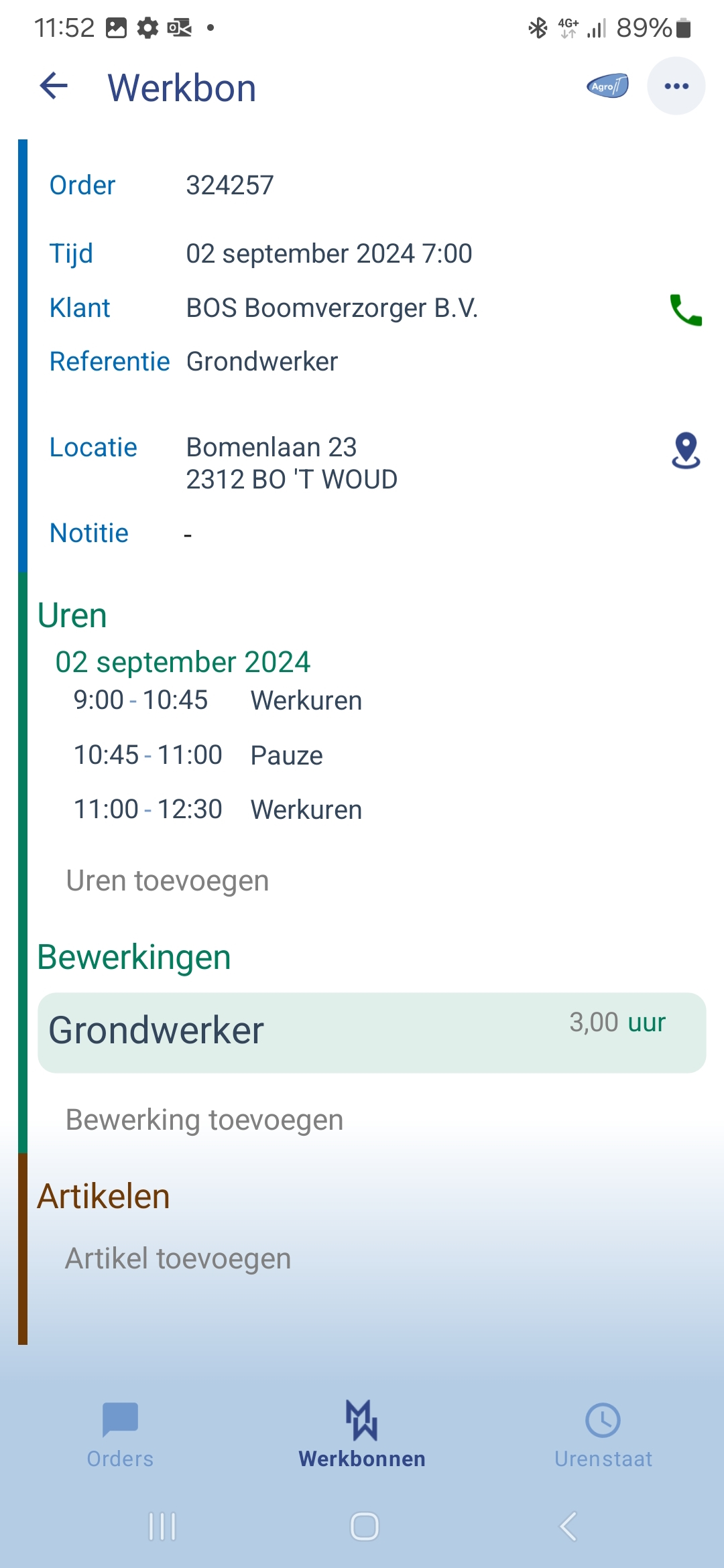
Task: Go back using the arrow next to Werkbon
Action: [54, 86]
